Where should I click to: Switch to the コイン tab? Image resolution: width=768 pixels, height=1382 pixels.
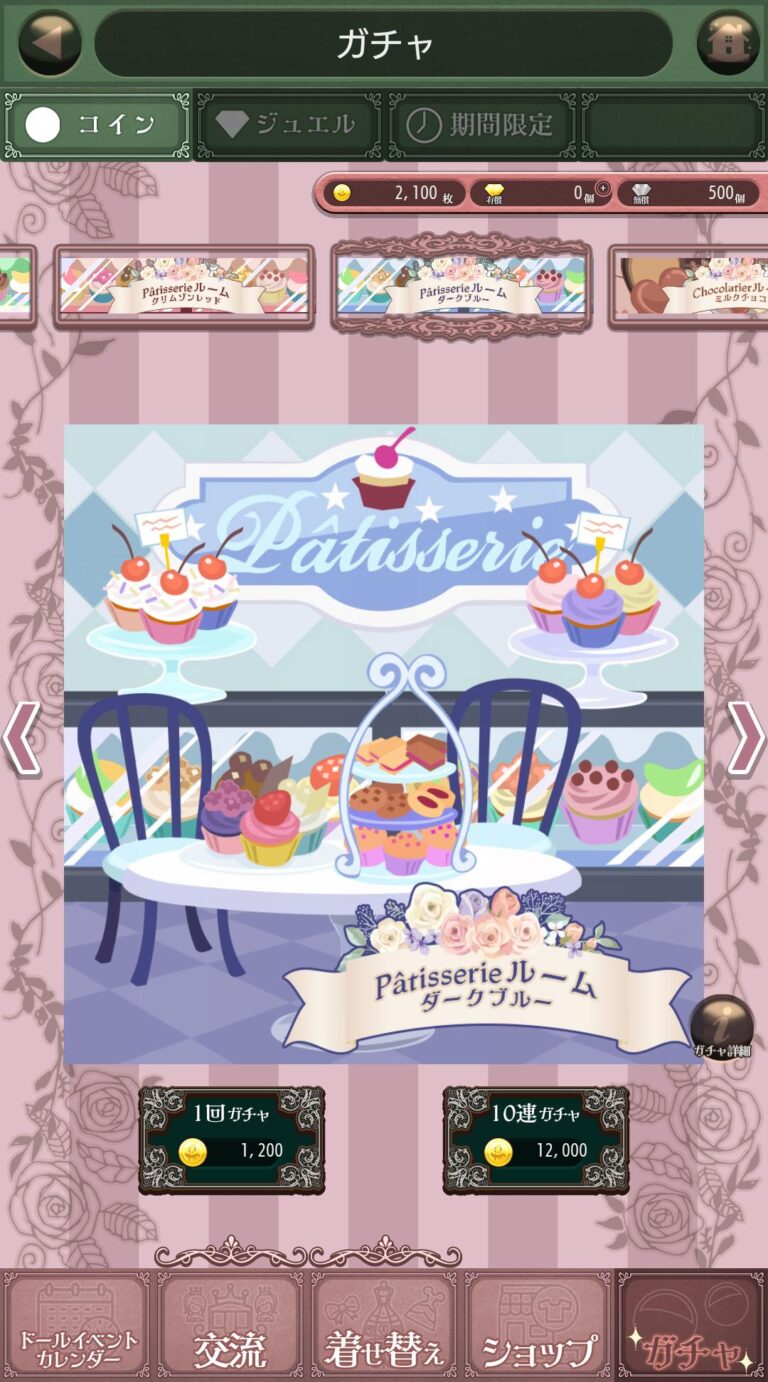click(x=97, y=126)
